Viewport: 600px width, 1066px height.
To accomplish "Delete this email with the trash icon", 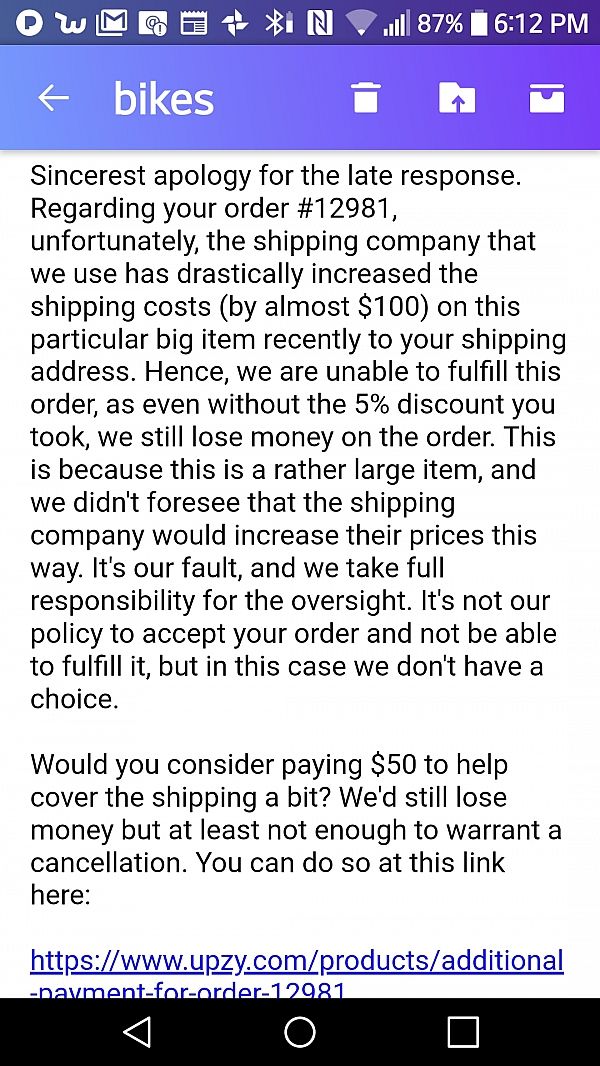I will 366,98.
